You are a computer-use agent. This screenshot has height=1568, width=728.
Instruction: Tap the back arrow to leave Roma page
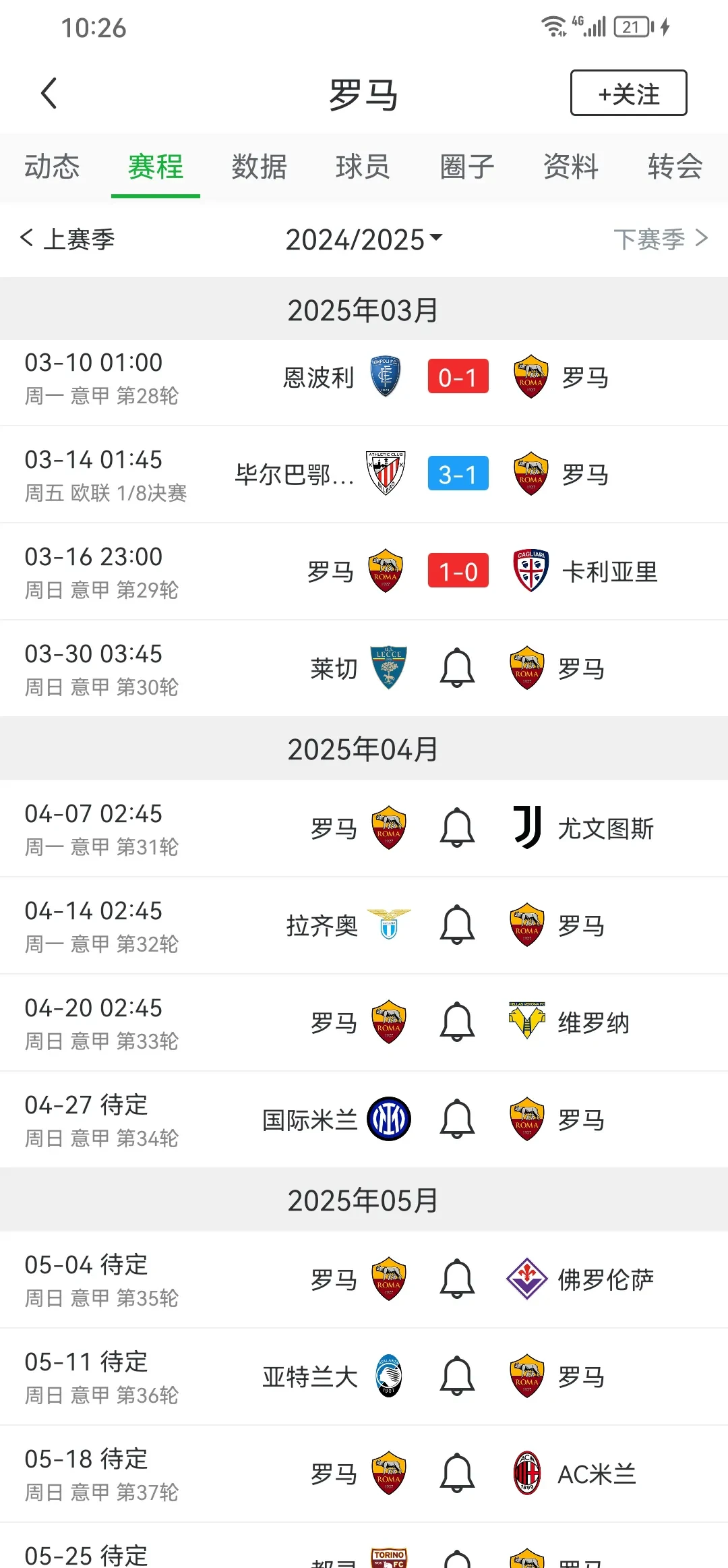(x=49, y=92)
